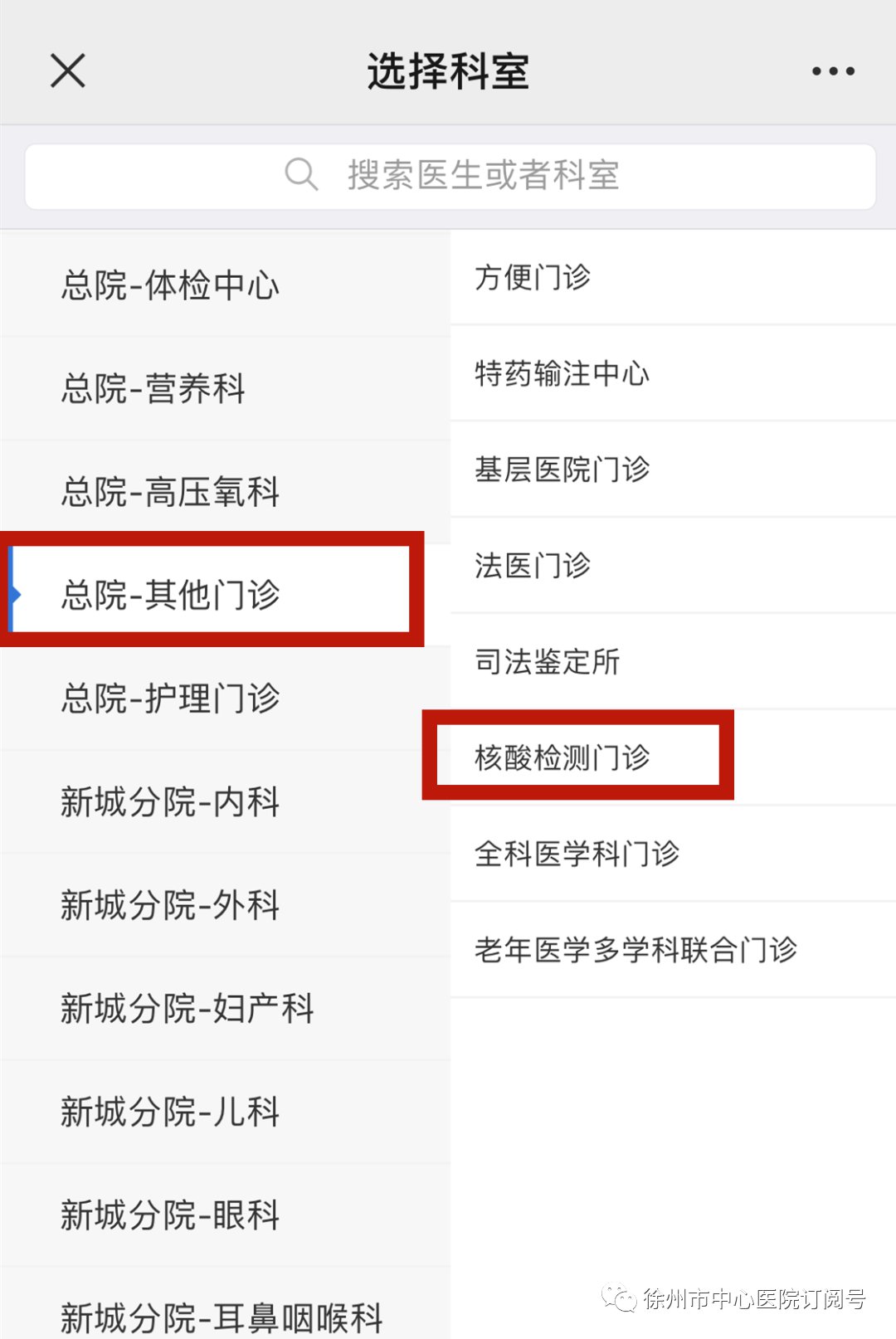Choose 基层医院门诊
The height and width of the screenshot is (1339, 896).
tap(673, 470)
